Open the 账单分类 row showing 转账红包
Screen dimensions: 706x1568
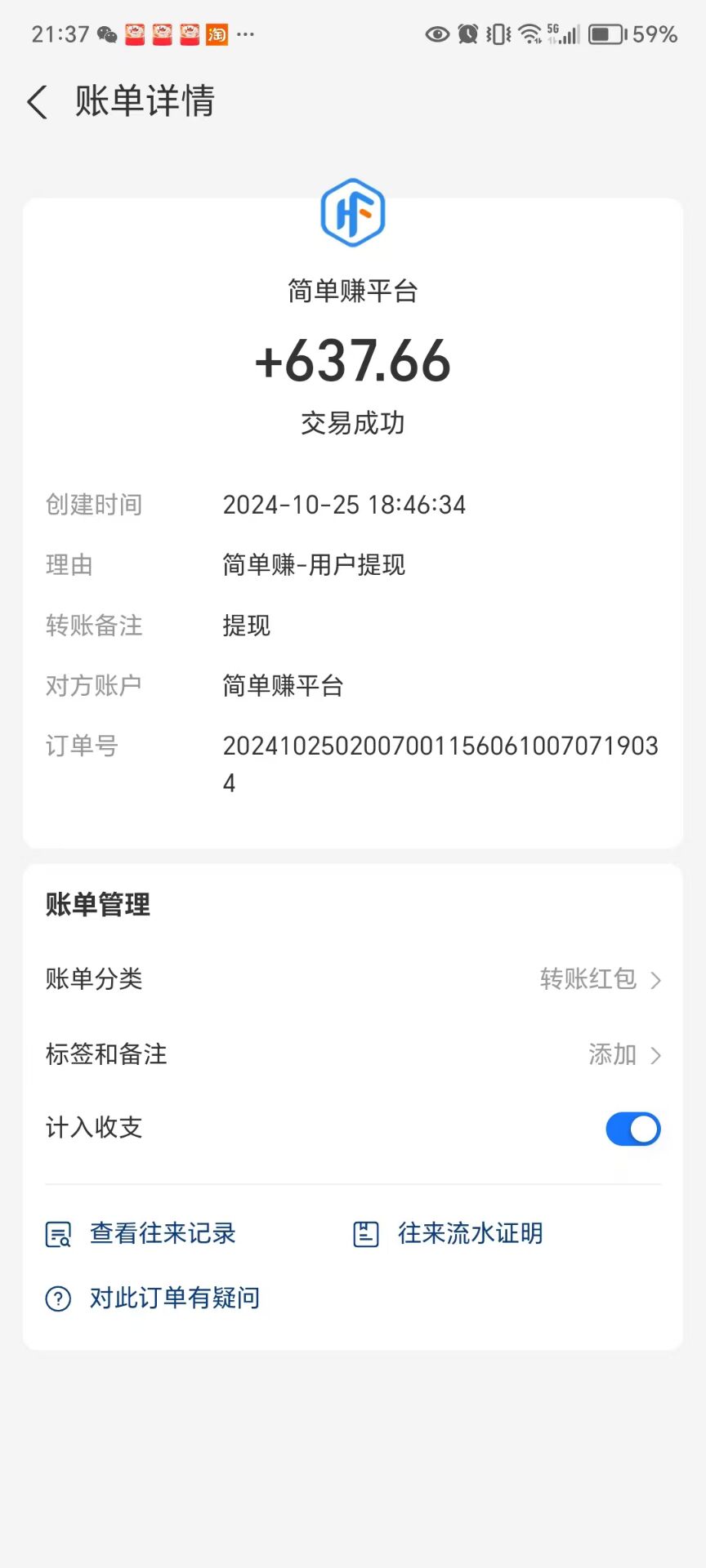[353, 978]
